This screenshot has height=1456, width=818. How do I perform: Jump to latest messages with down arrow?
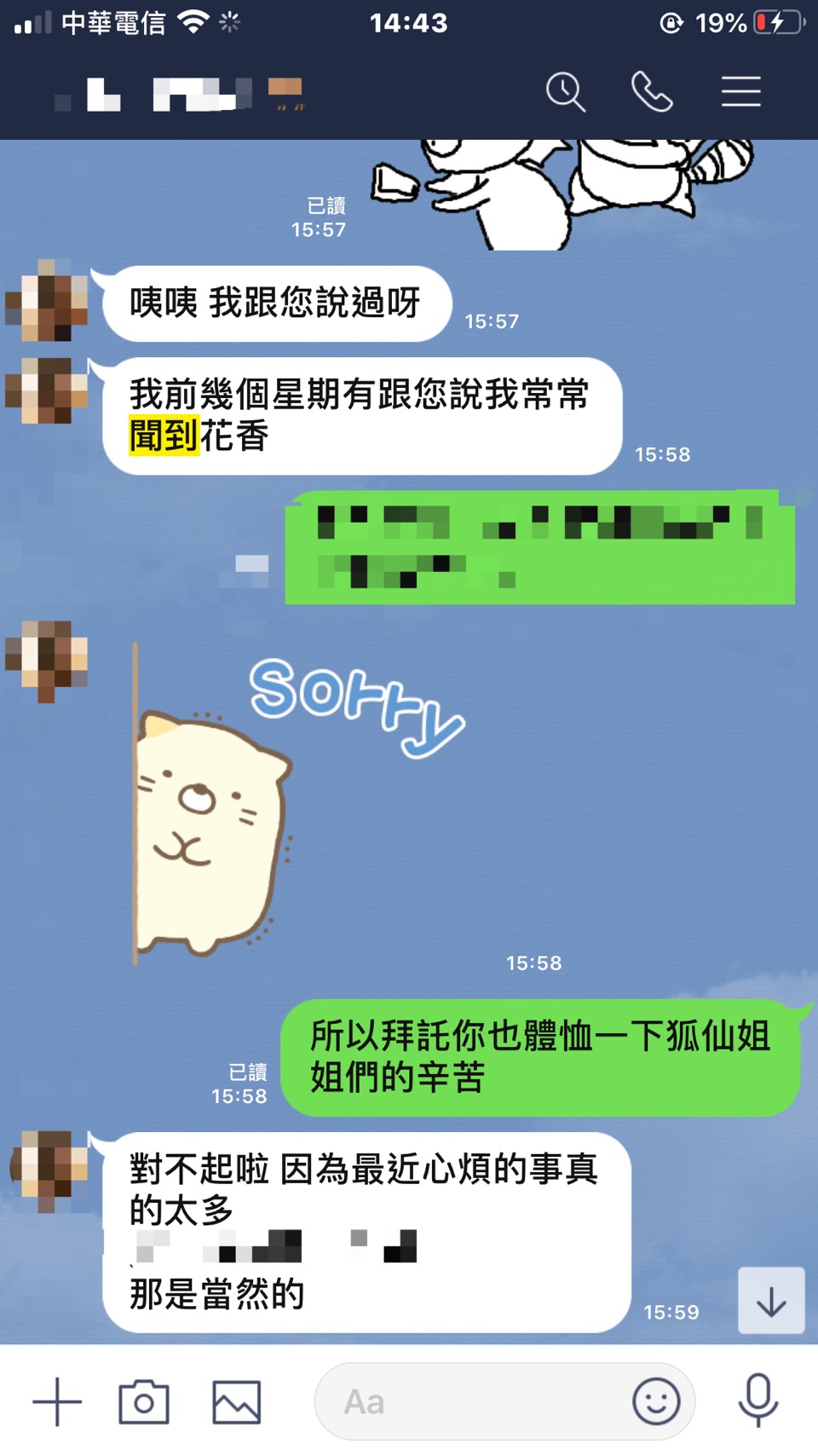771,1301
